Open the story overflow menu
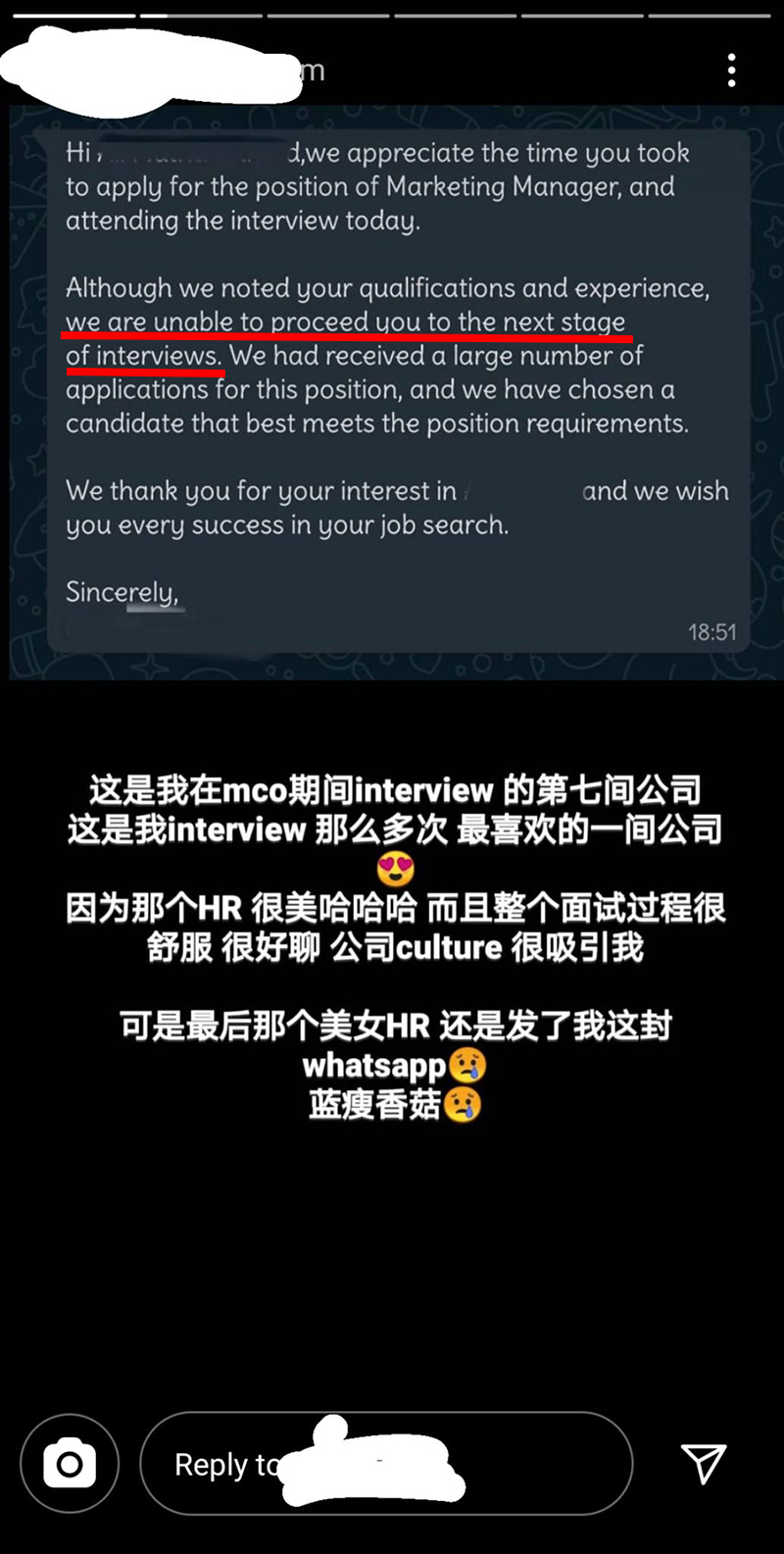 731,71
